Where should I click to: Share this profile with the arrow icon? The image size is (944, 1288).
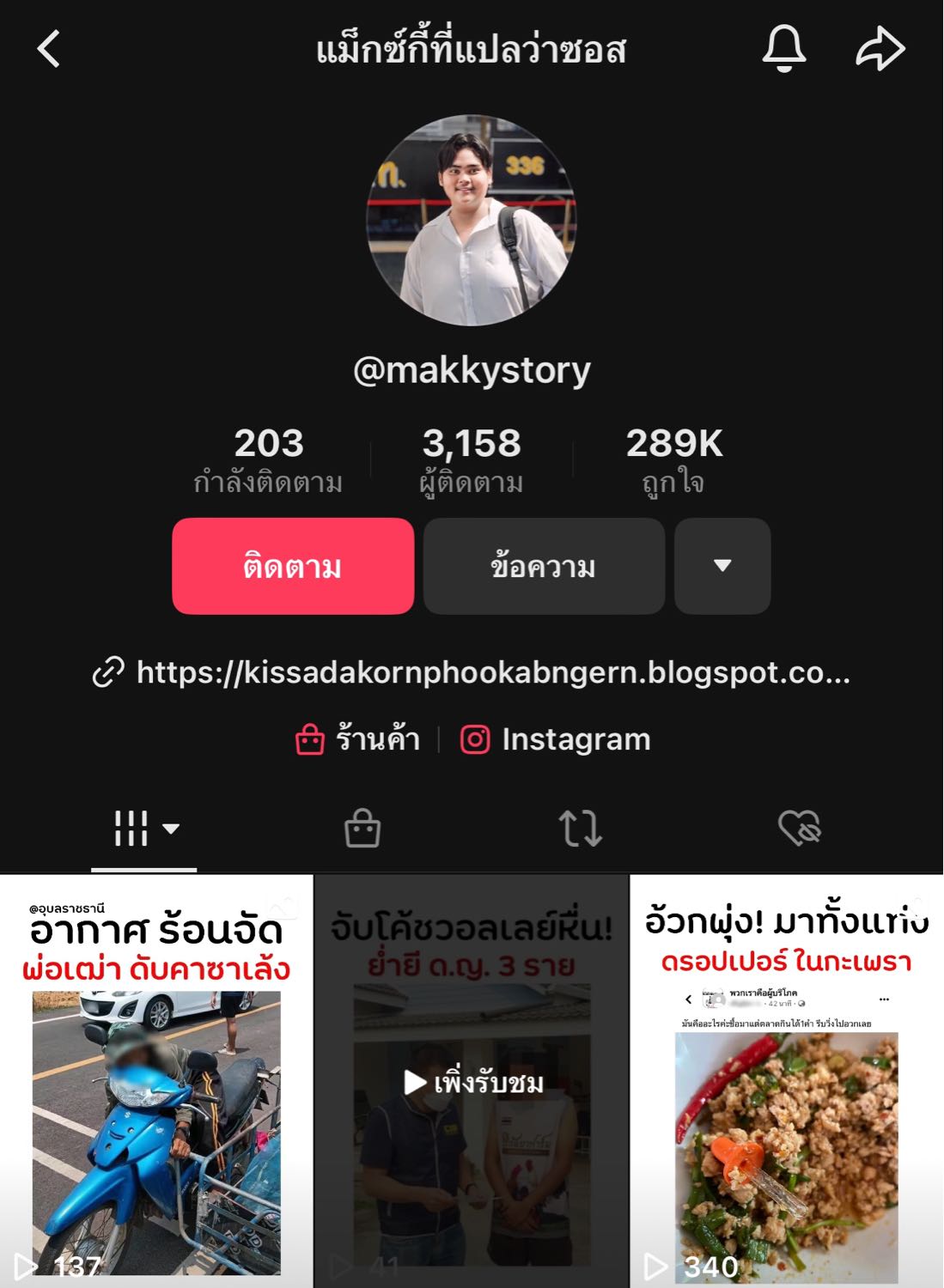tap(880, 49)
